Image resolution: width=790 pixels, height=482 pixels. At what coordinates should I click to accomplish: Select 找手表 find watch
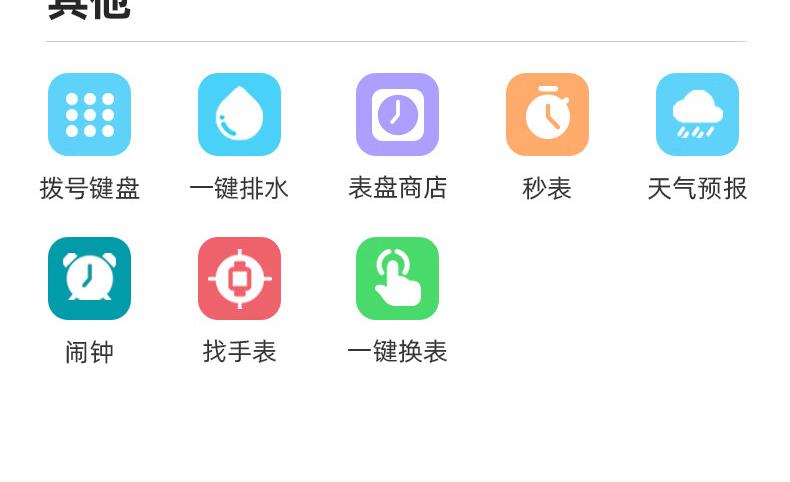239,278
